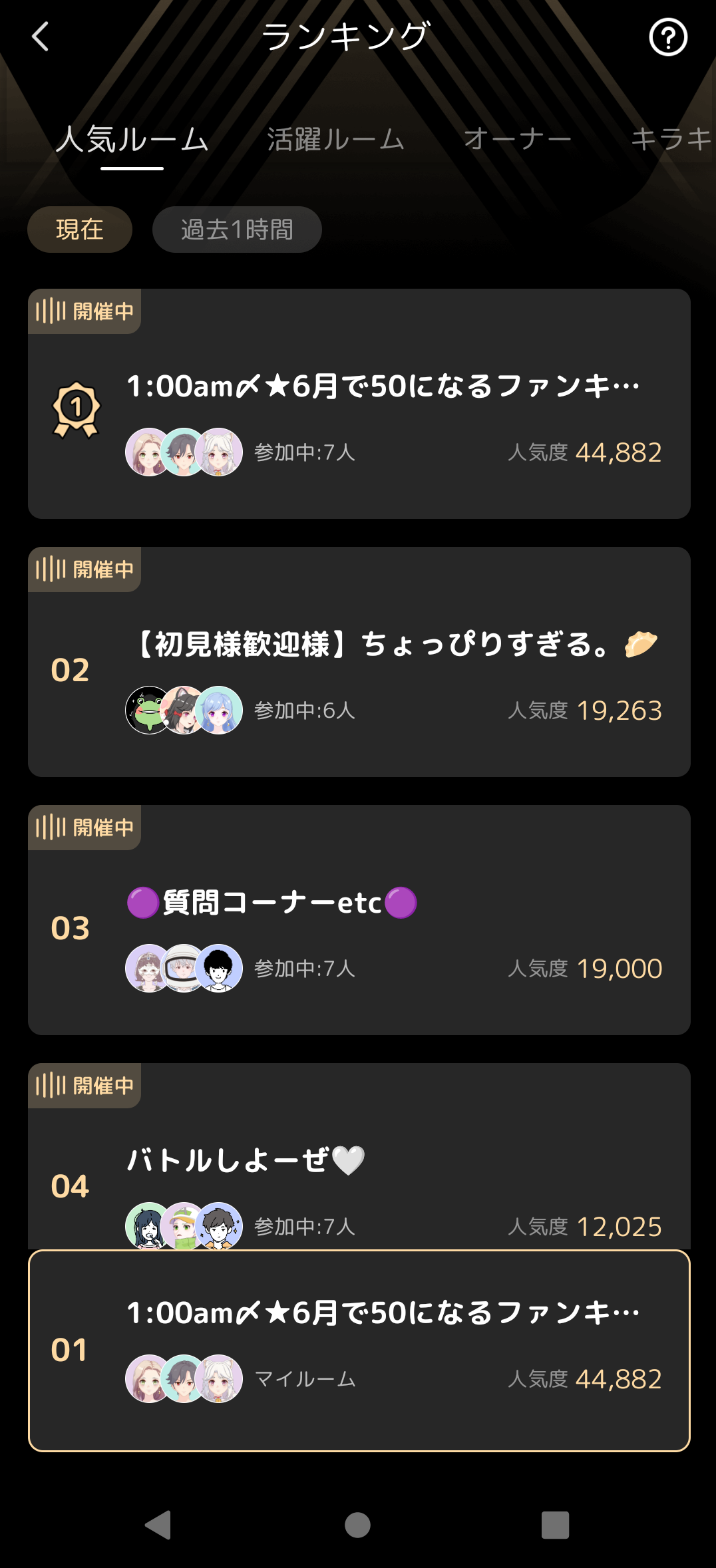Go back using the top-left arrow

41,37
